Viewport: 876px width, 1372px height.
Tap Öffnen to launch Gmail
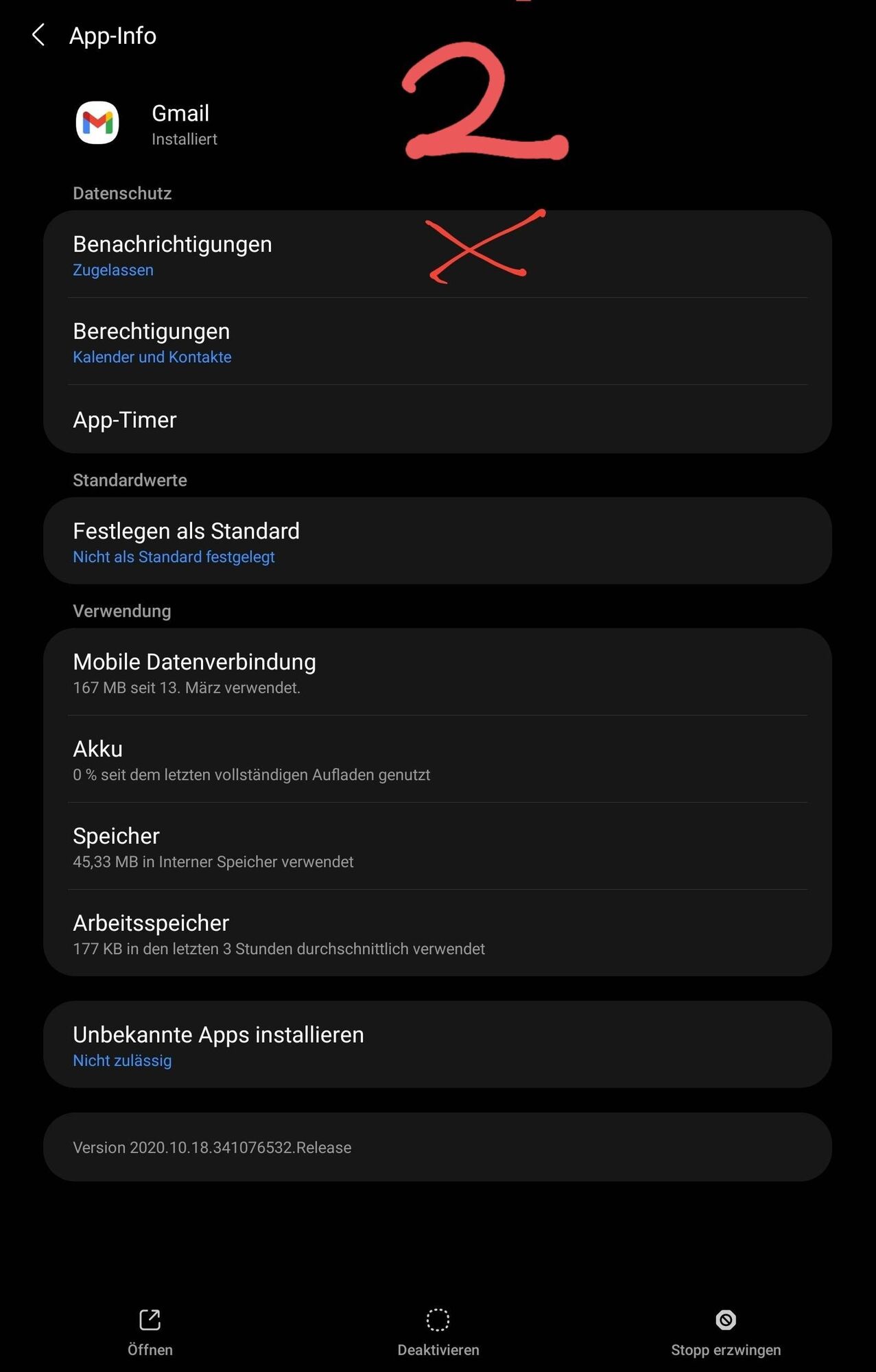pos(150,1332)
